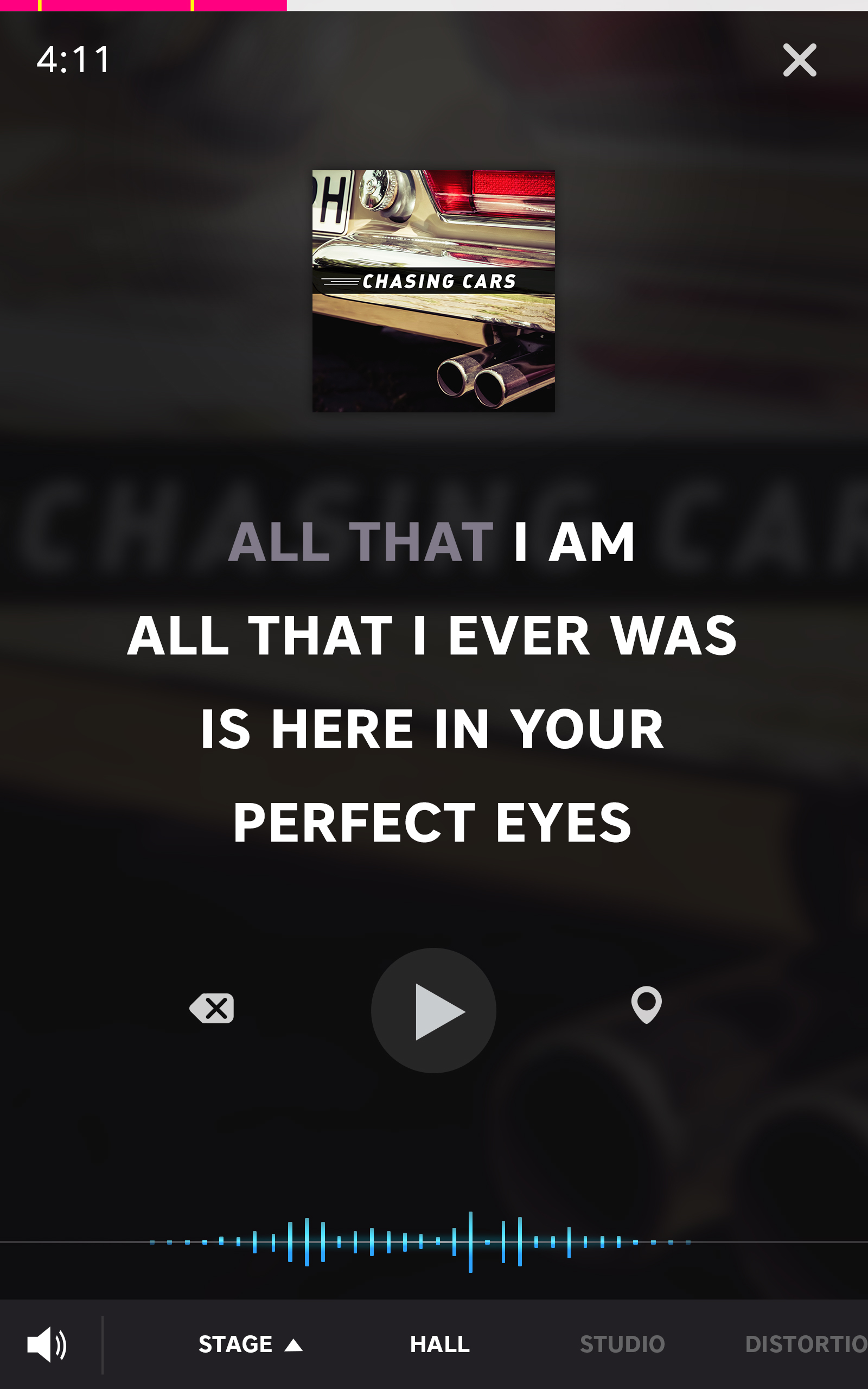Screen dimensions: 868x1389
Task: Tap the delete-back icon left of play
Action: click(212, 1008)
